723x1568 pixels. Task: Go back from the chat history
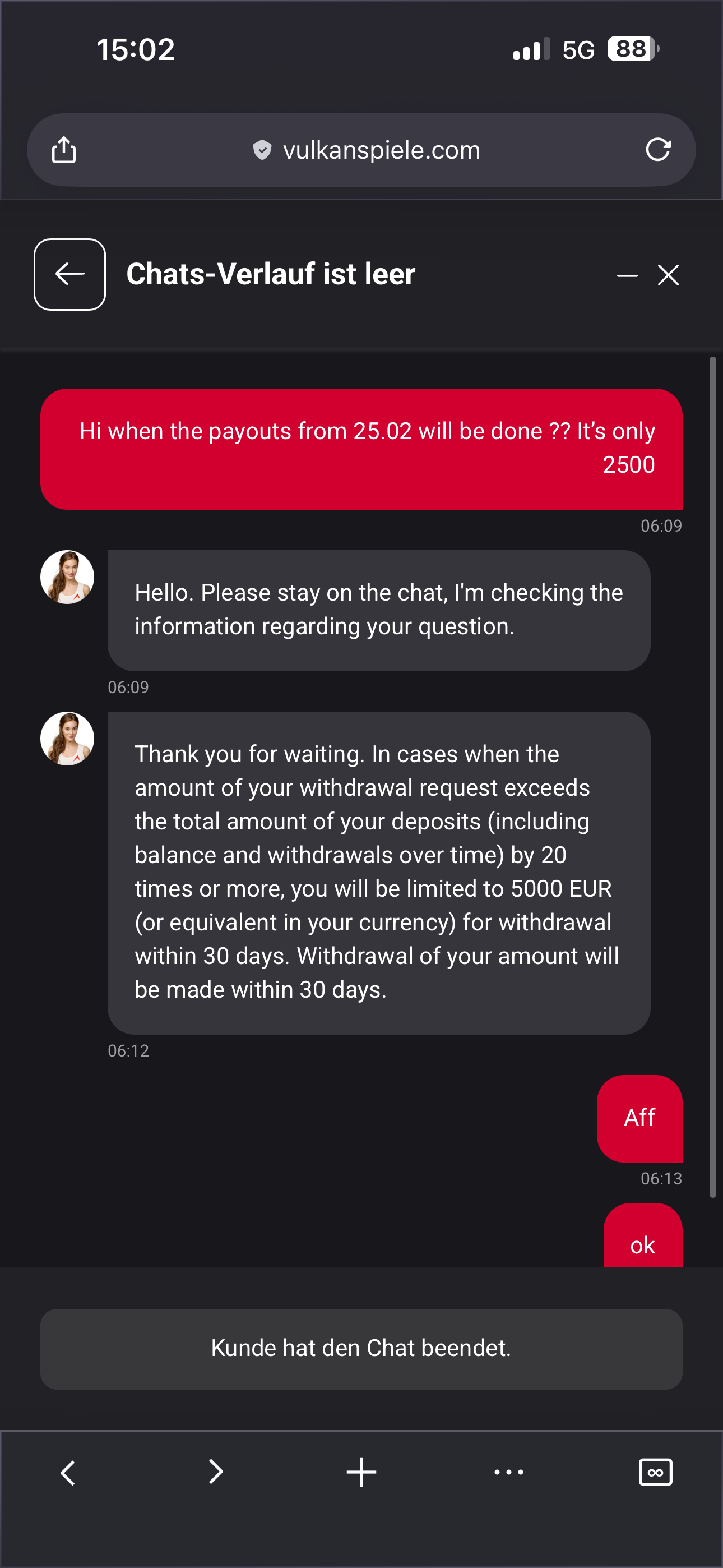pyautogui.click(x=69, y=274)
